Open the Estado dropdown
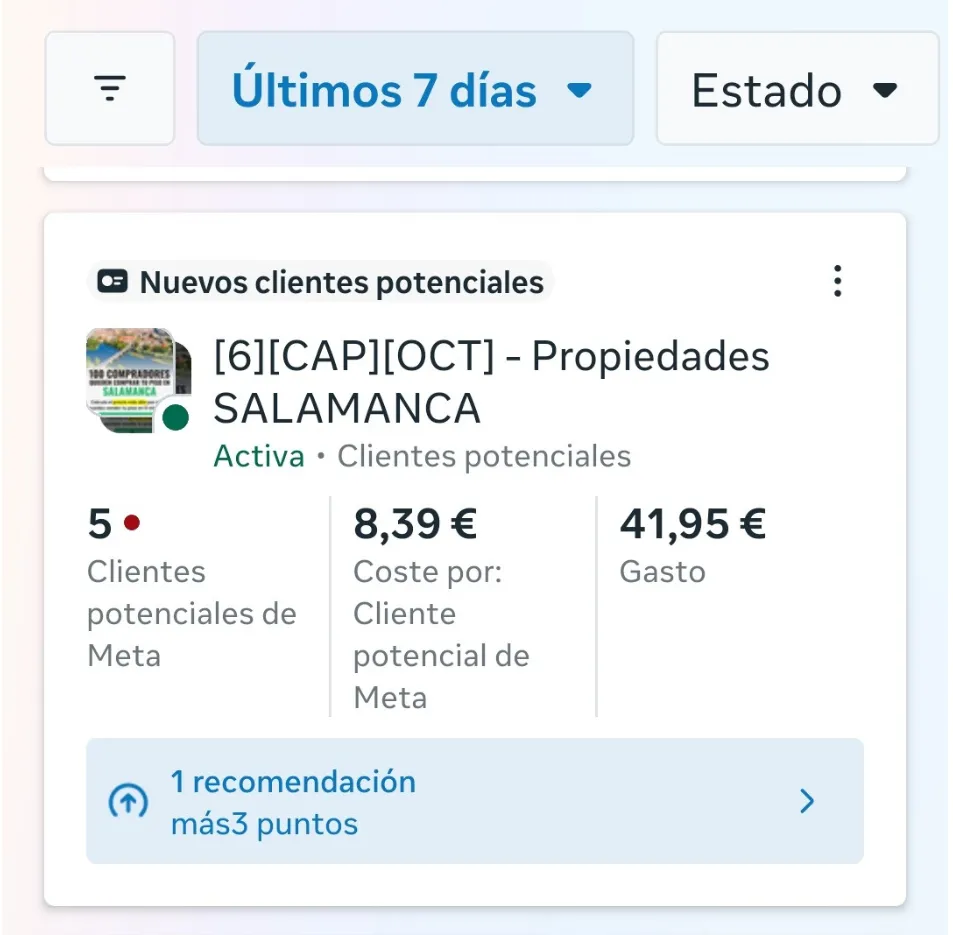The image size is (953, 935). point(796,89)
